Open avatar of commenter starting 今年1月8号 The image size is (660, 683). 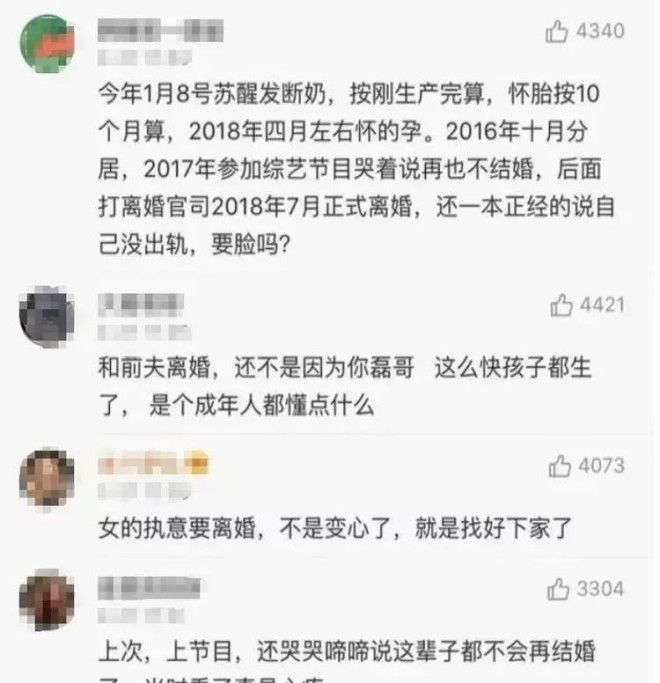click(46, 42)
